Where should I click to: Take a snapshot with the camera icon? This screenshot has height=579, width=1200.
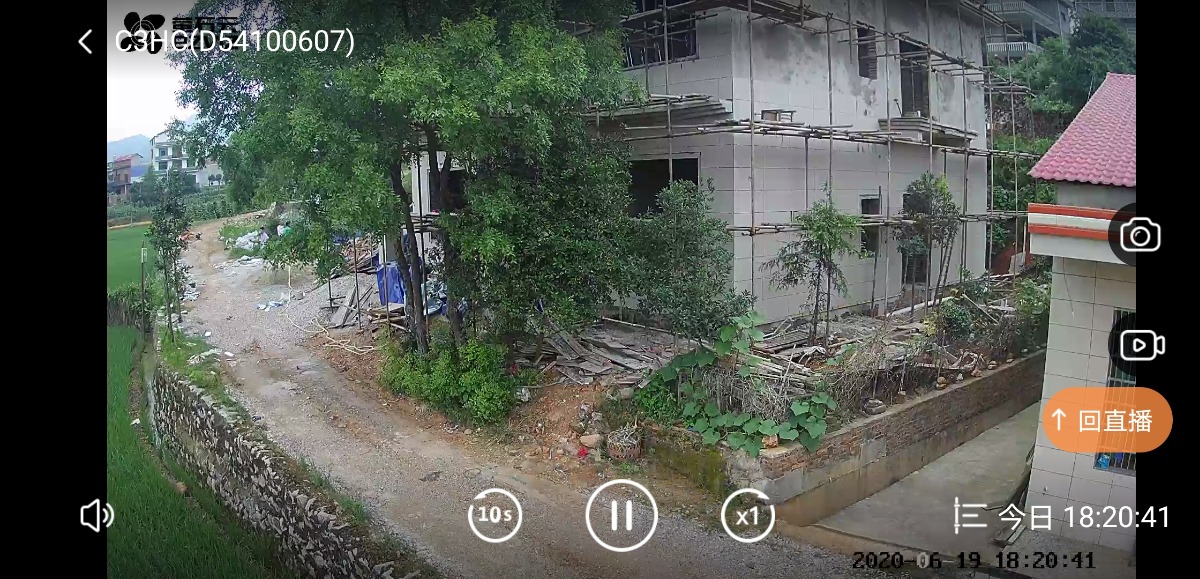click(1140, 235)
